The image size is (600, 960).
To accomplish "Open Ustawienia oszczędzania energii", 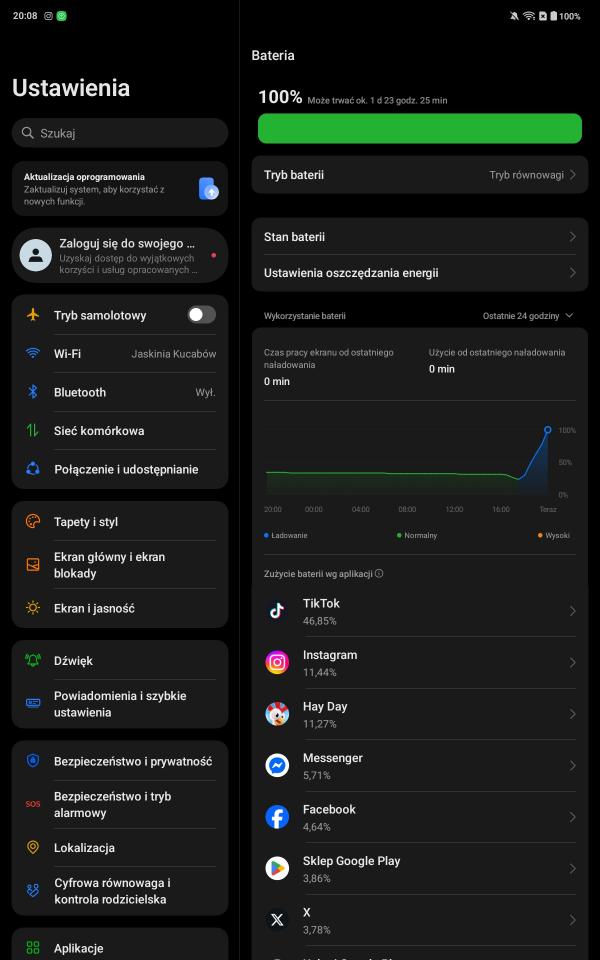I will coord(420,273).
